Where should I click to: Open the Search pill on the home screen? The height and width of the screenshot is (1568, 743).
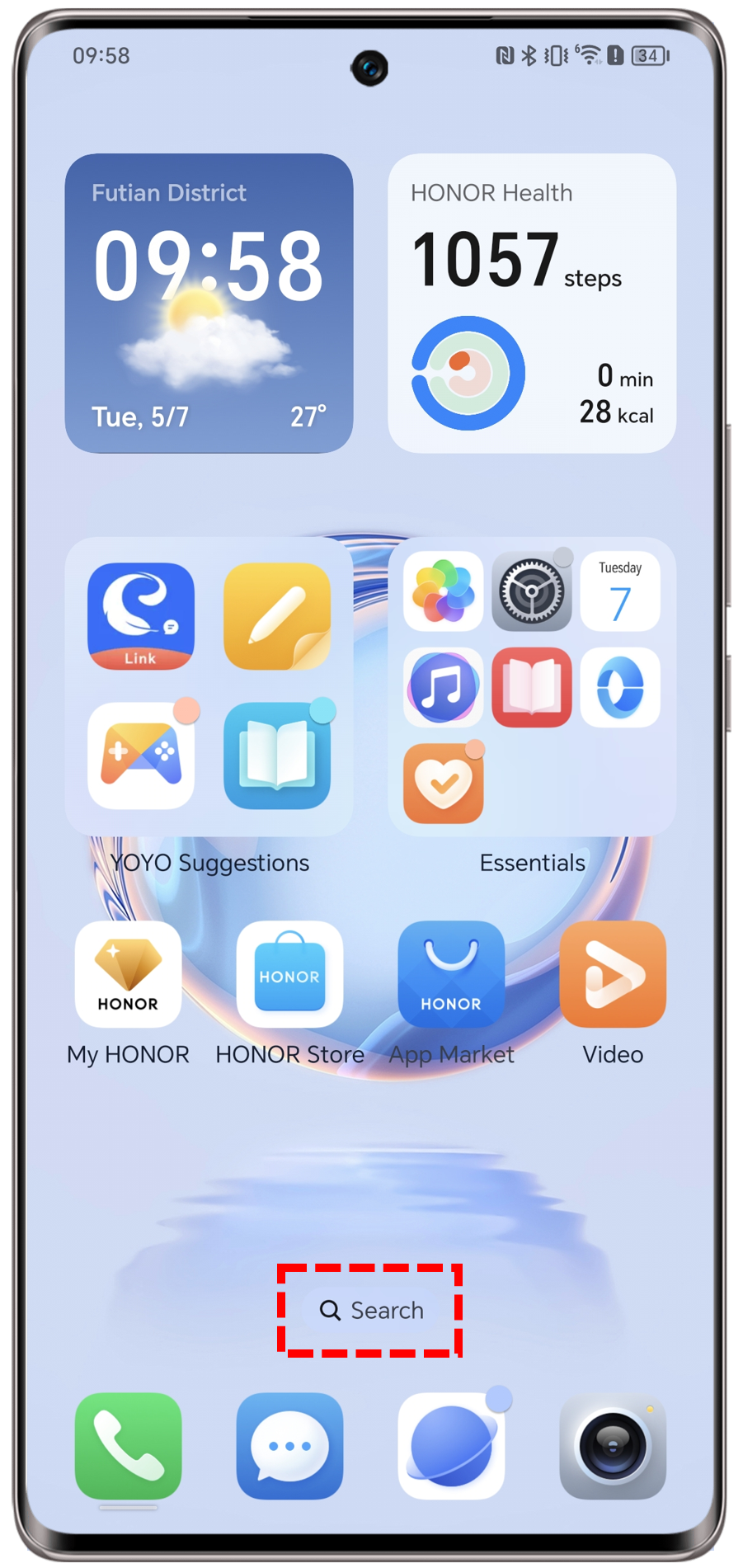[x=371, y=1310]
